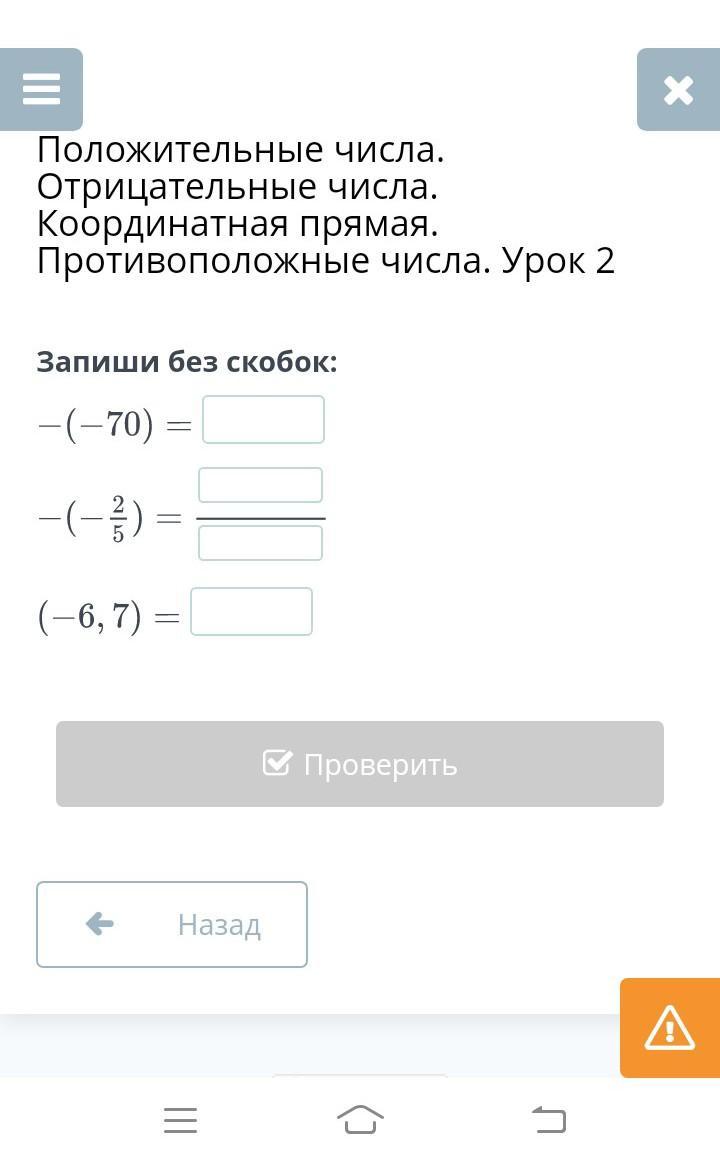Image resolution: width=720 pixels, height=1162 pixels.
Task: Tap the system back button
Action: pyautogui.click(x=549, y=1120)
